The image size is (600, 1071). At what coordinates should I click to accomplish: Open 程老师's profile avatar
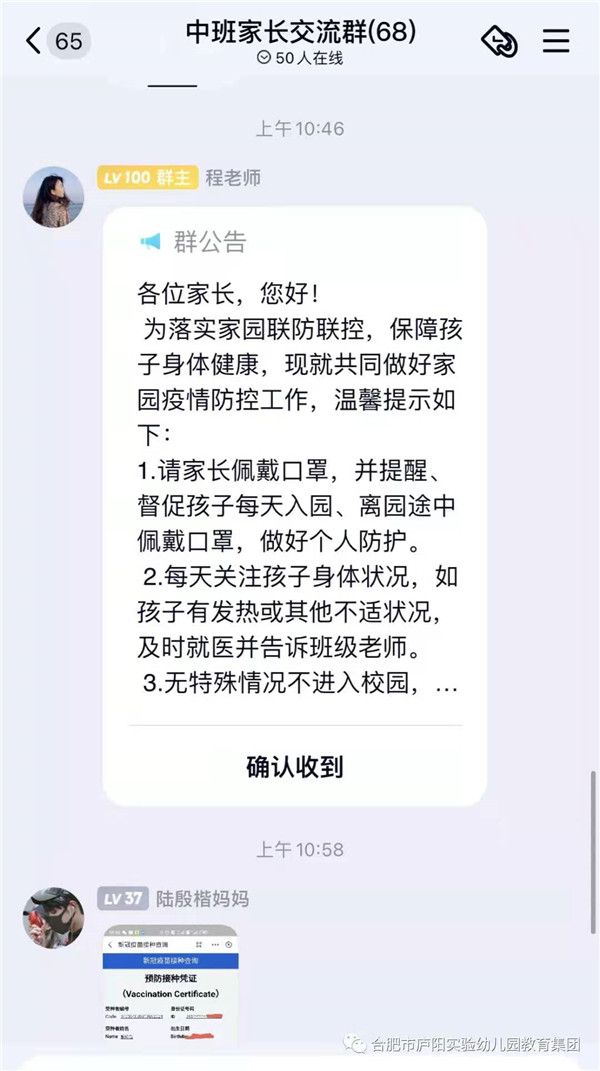tap(53, 196)
